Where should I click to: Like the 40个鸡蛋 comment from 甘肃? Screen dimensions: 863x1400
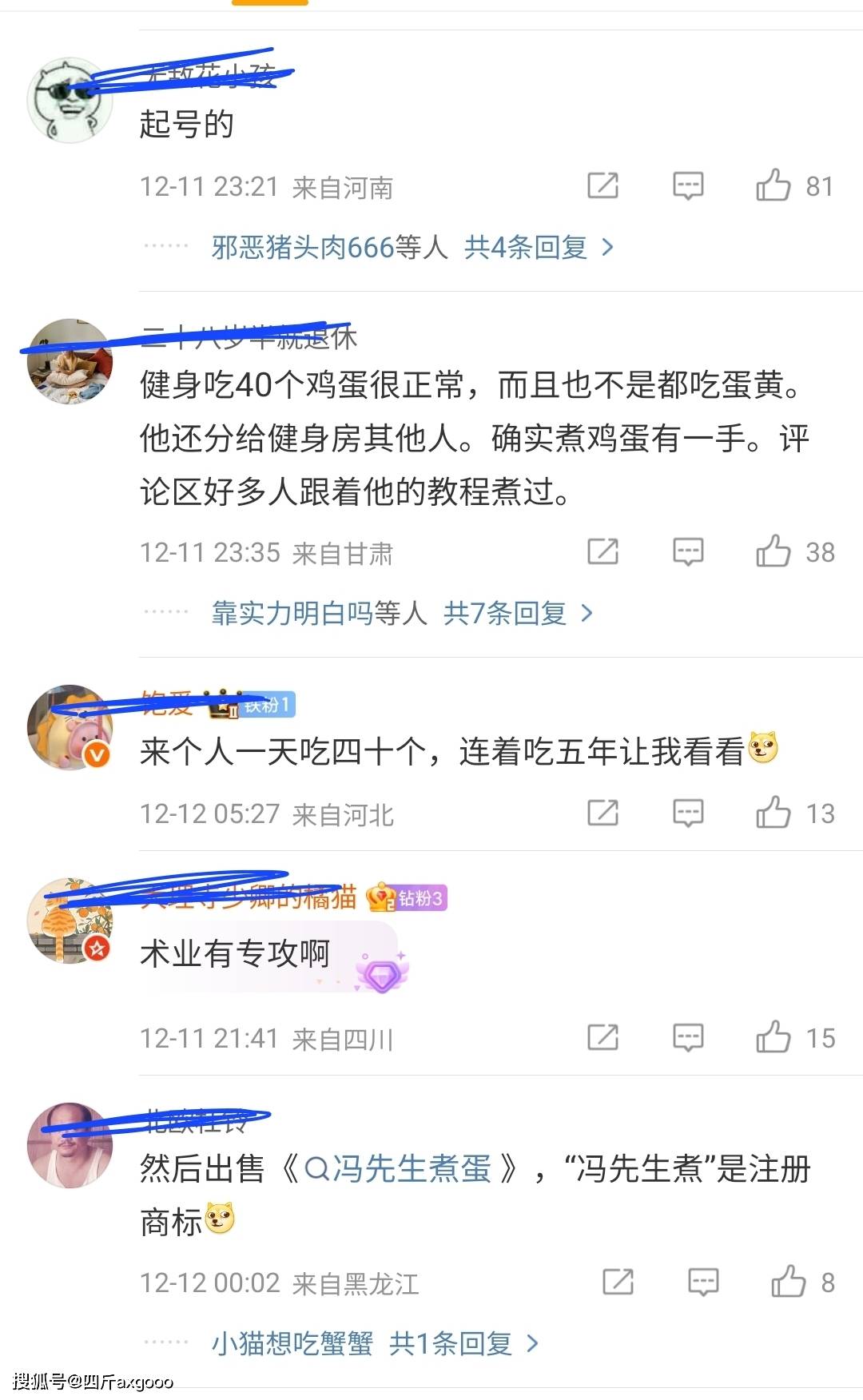774,551
